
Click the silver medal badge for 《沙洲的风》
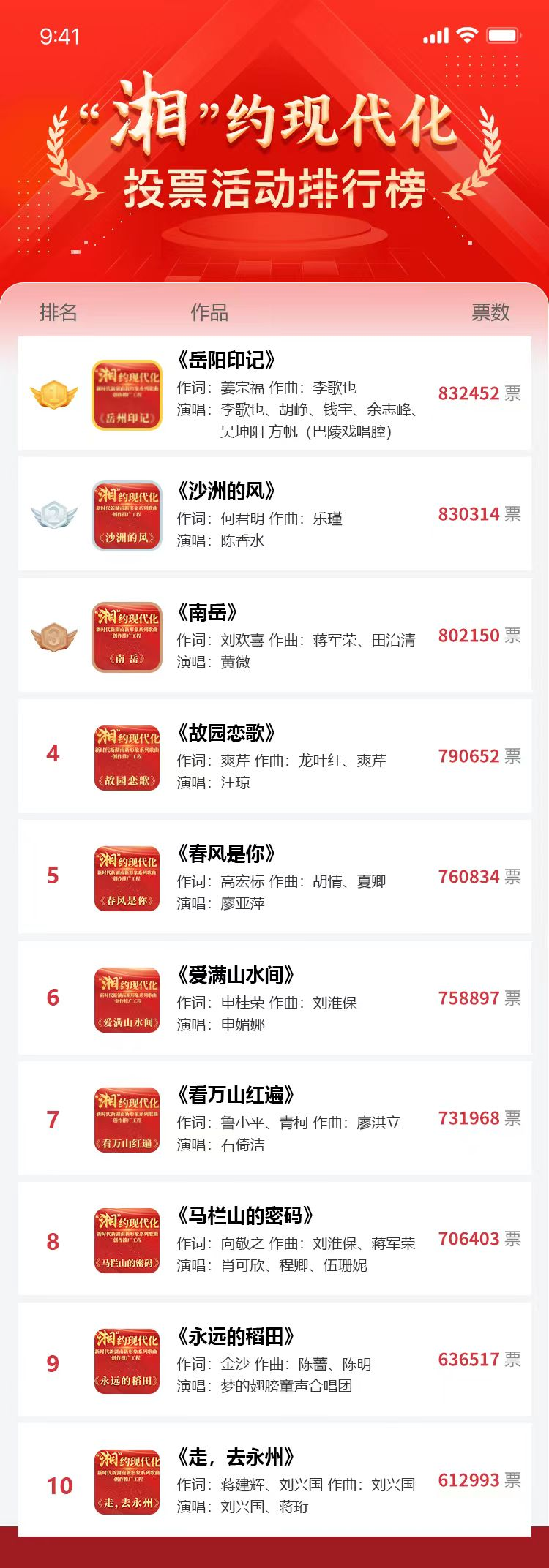coord(53,516)
